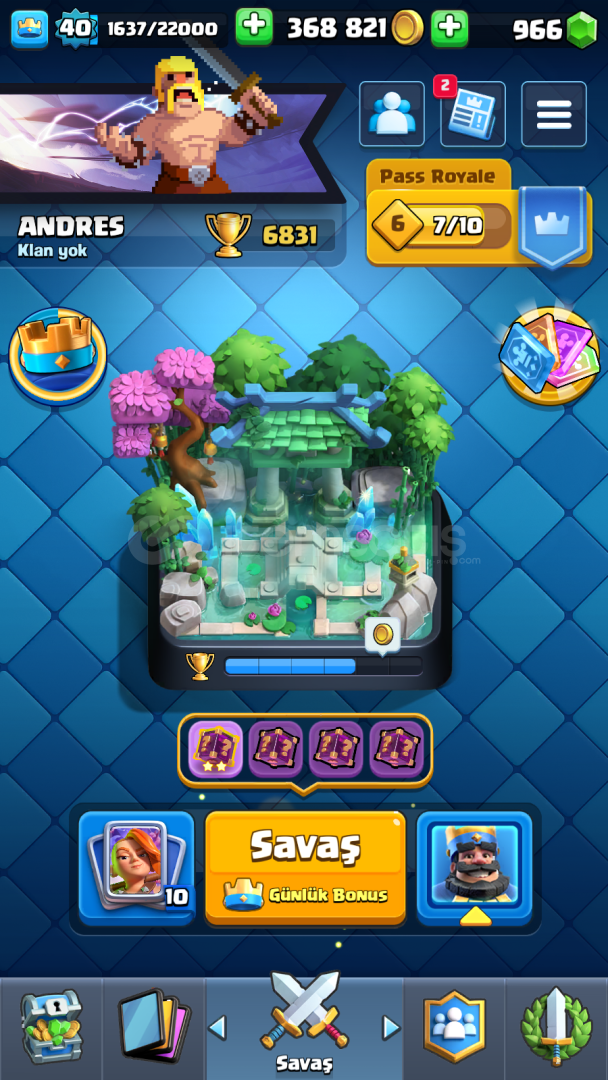
Task: Open the two-star mystery box slot
Action: click(x=216, y=749)
